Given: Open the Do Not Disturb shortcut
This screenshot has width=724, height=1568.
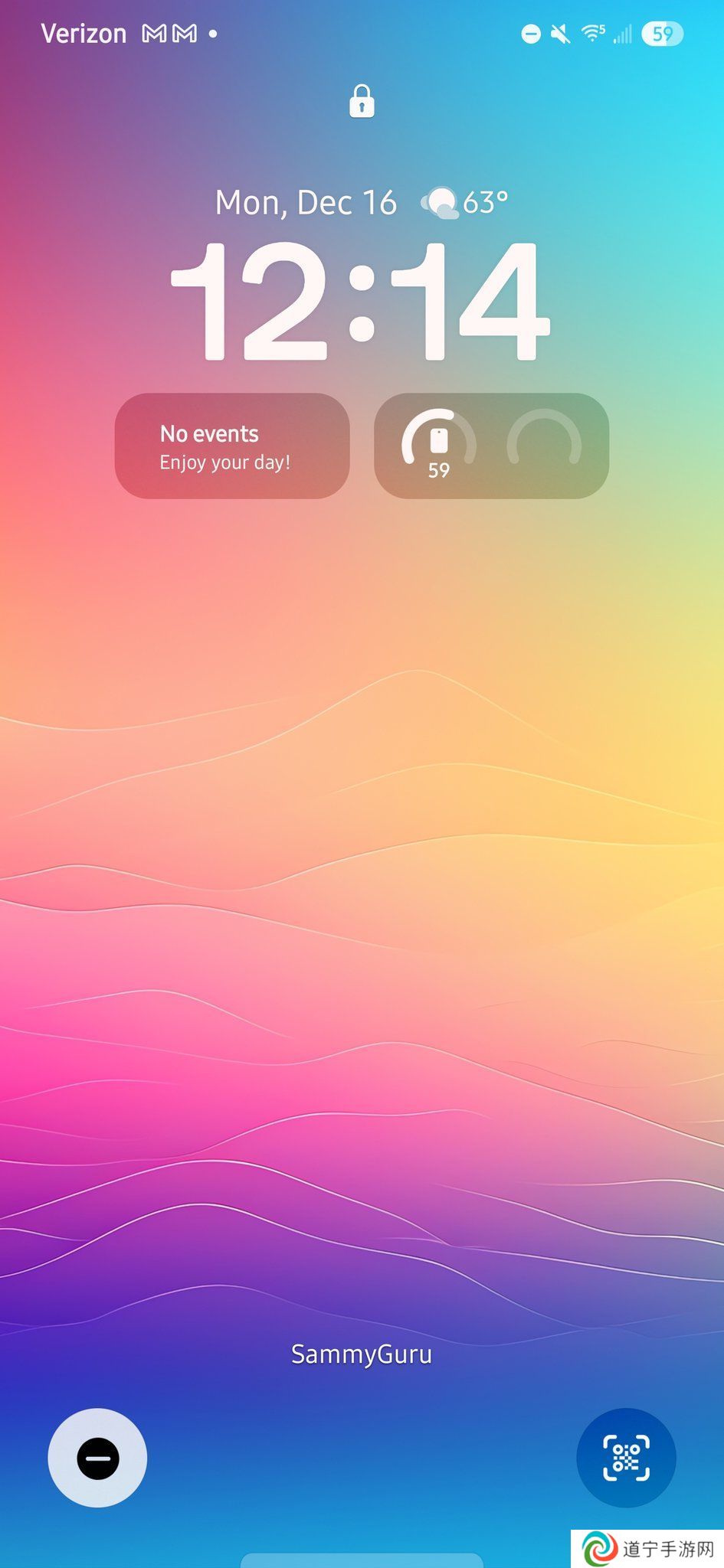Looking at the screenshot, I should pos(97,1457).
